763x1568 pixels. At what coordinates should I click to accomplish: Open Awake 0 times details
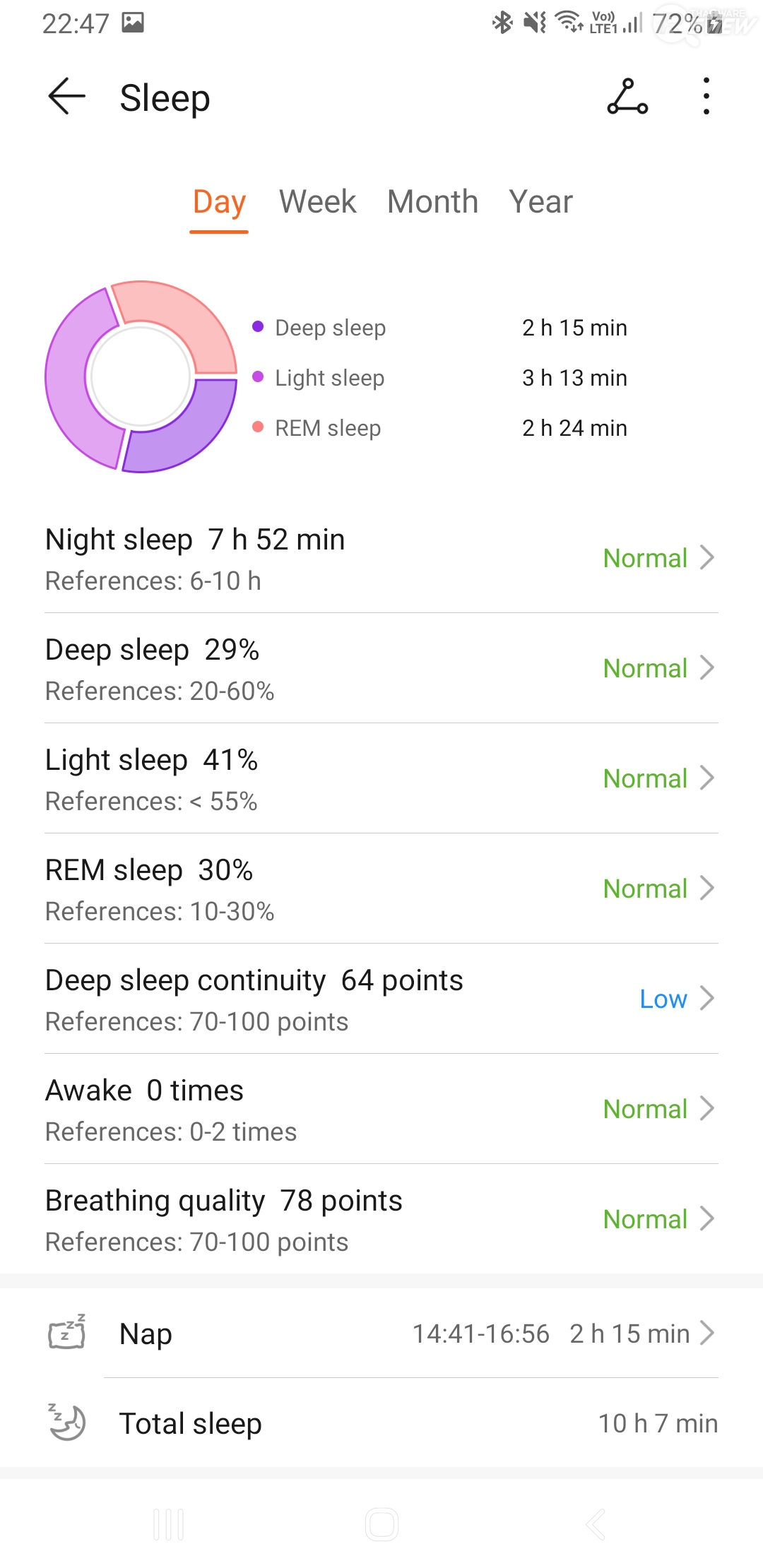381,1109
